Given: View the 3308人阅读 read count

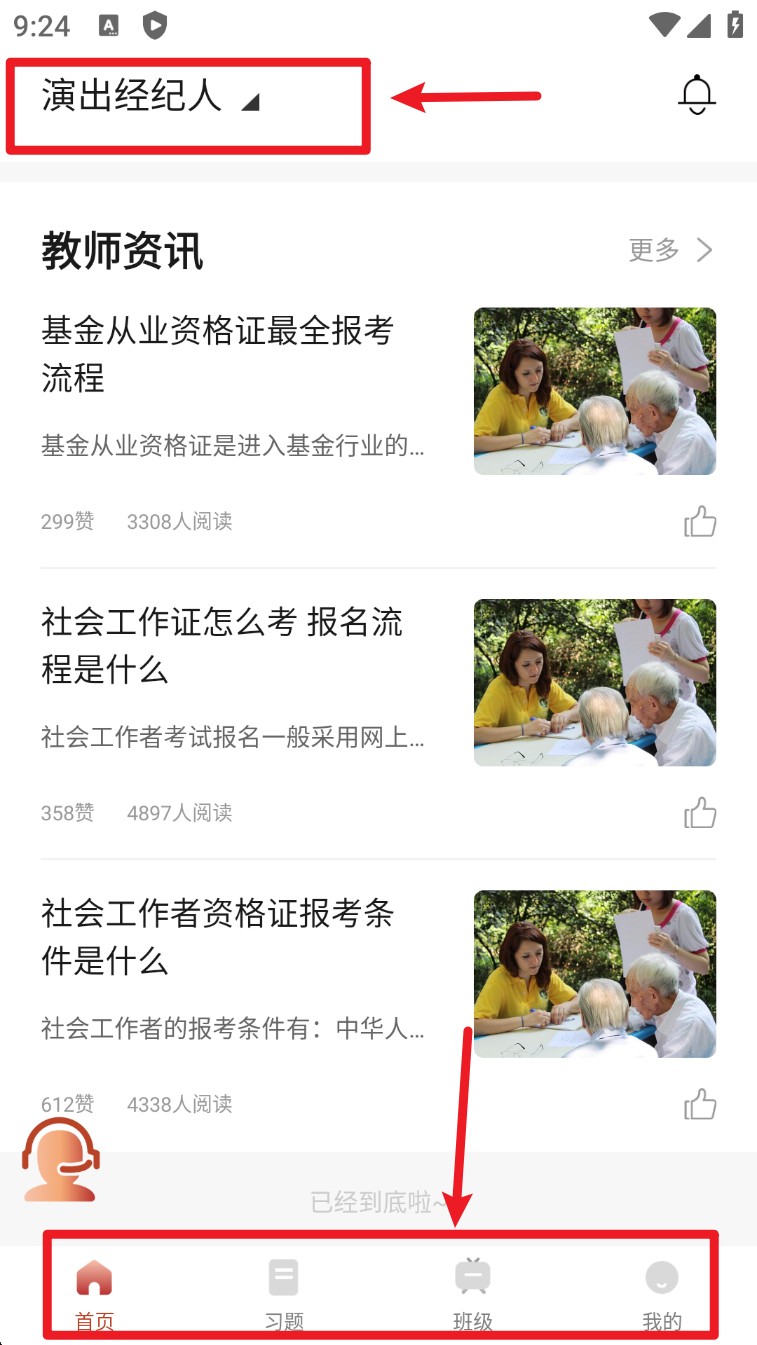Looking at the screenshot, I should tap(178, 521).
